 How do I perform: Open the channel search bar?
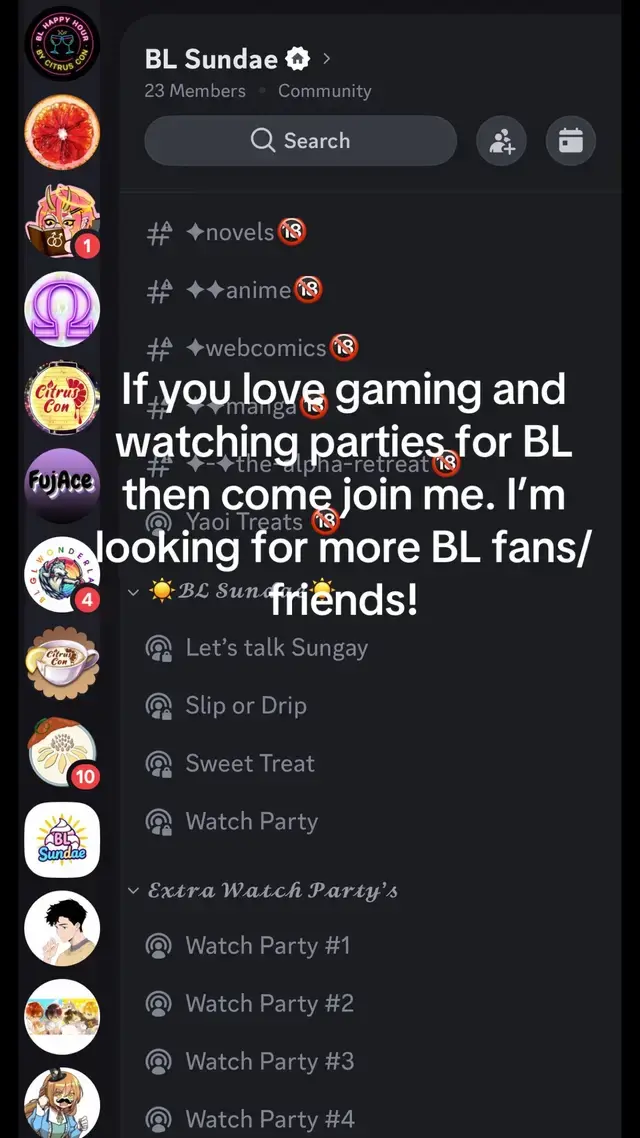300,141
